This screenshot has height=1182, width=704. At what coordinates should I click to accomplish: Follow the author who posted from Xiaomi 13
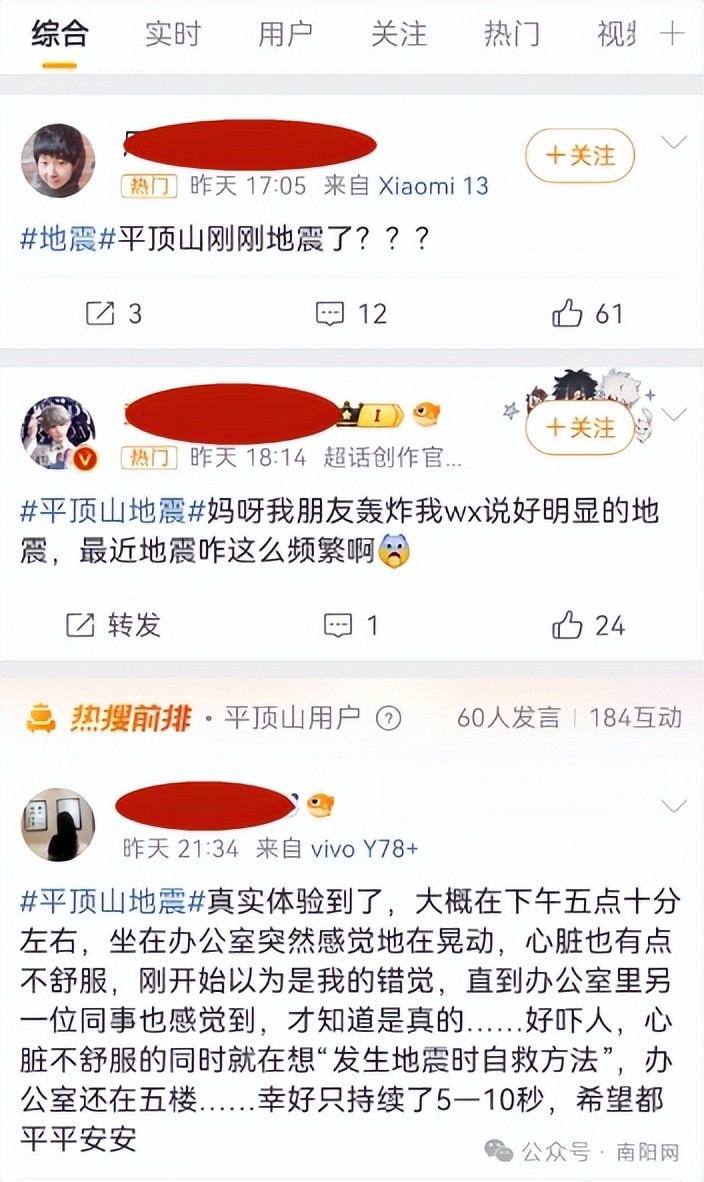580,155
